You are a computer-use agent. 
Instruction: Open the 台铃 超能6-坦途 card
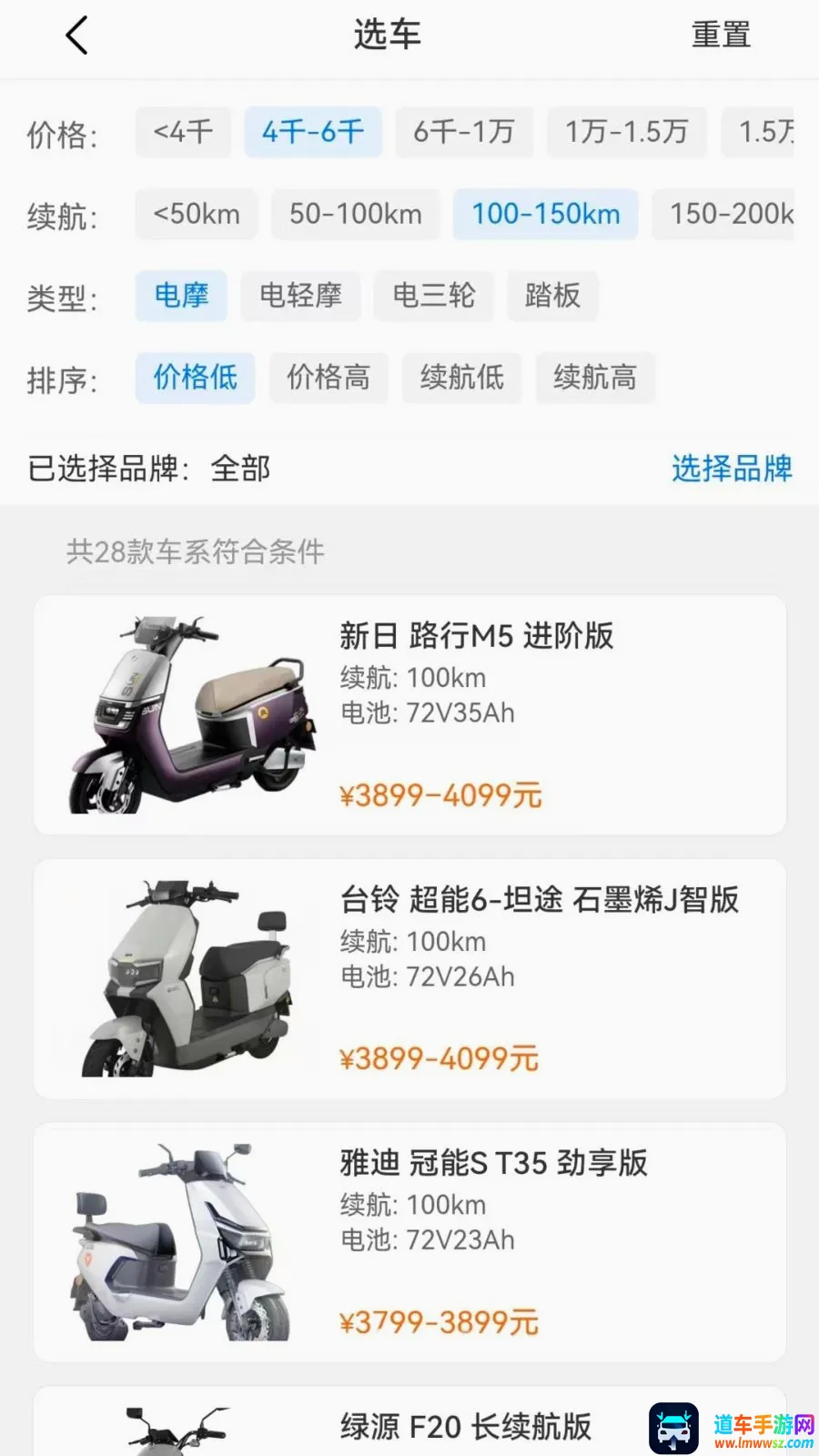pyautogui.click(x=409, y=978)
